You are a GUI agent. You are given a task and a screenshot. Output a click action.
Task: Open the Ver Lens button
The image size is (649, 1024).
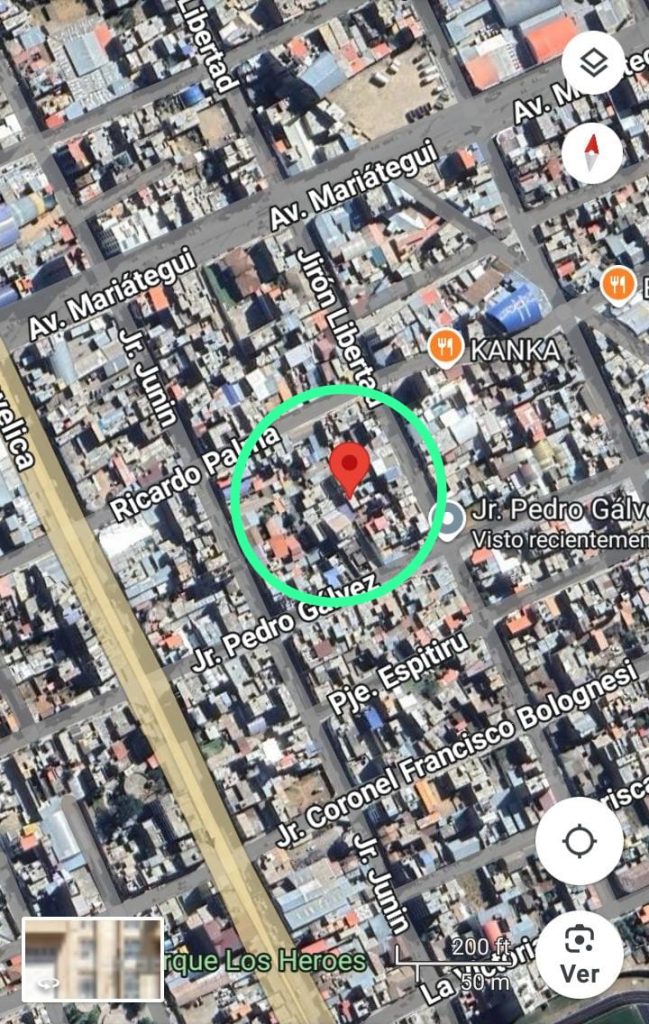pyautogui.click(x=580, y=953)
